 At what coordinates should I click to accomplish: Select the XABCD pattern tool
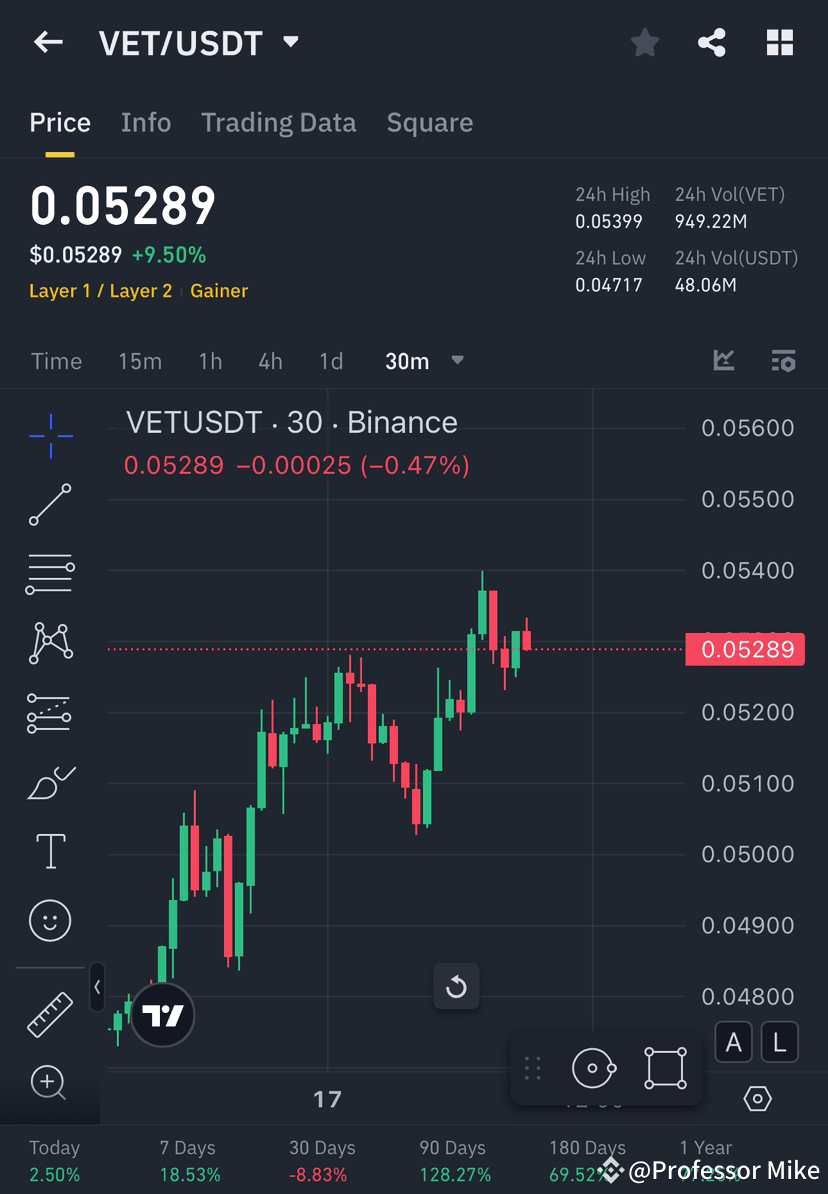pos(50,643)
